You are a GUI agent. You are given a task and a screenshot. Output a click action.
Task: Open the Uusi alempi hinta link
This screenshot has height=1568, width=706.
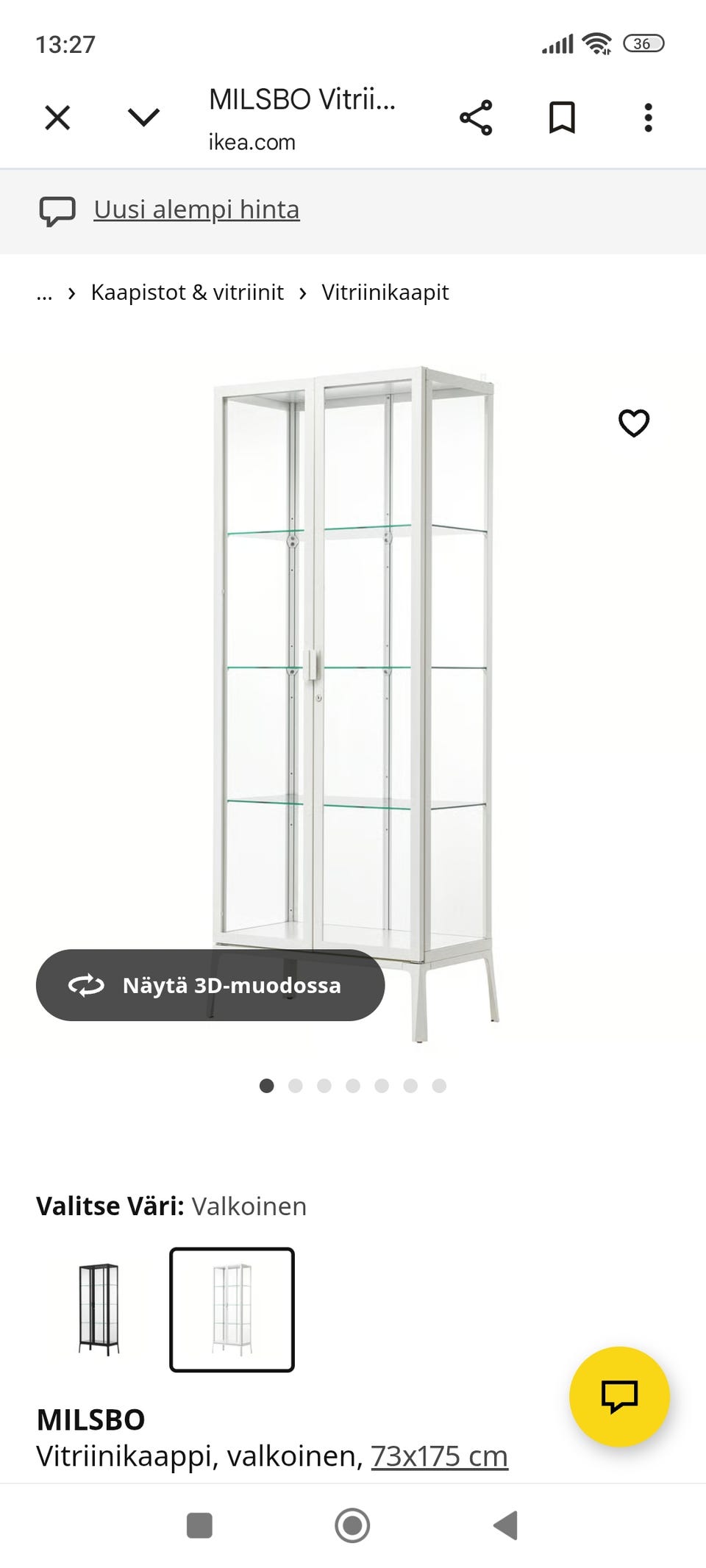coord(196,210)
